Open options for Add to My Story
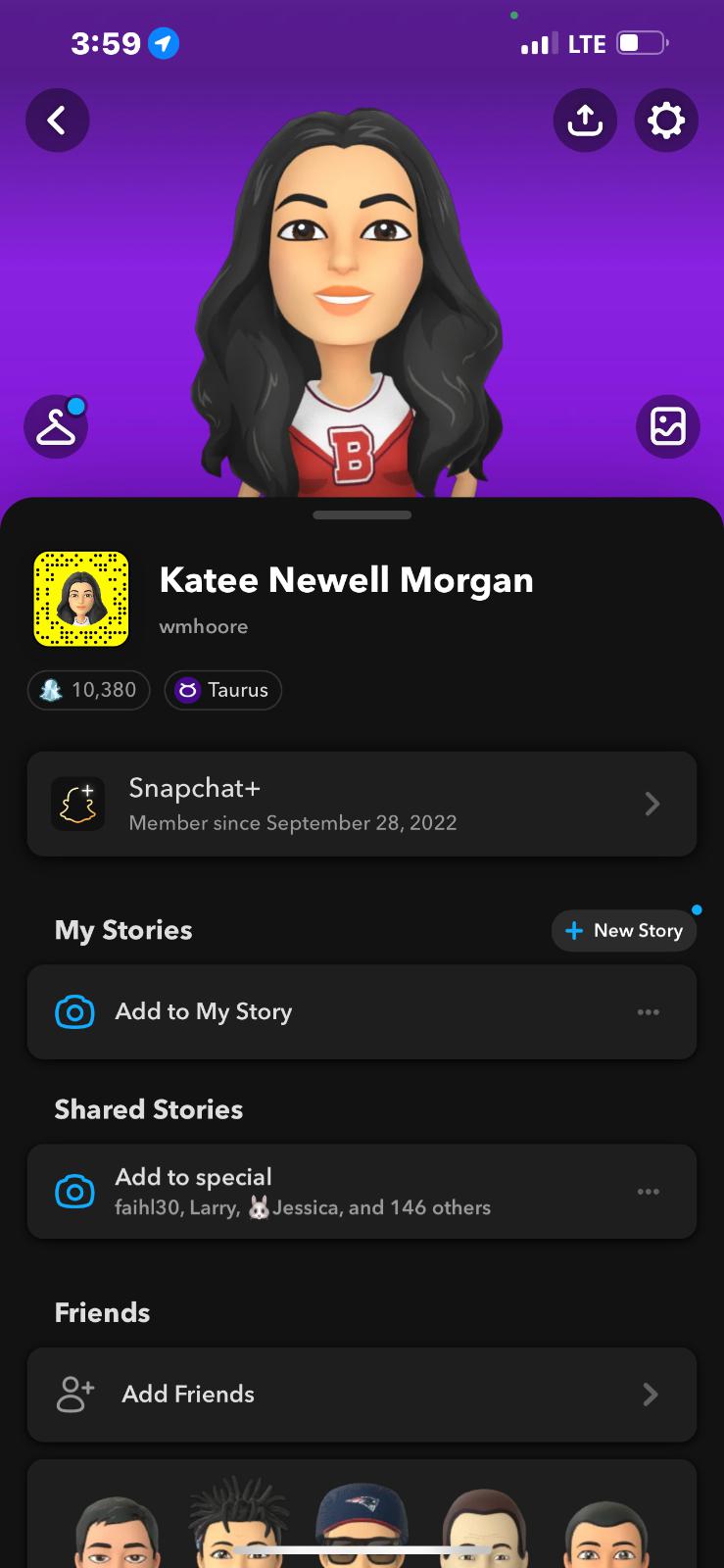The width and height of the screenshot is (724, 1568). (648, 1011)
